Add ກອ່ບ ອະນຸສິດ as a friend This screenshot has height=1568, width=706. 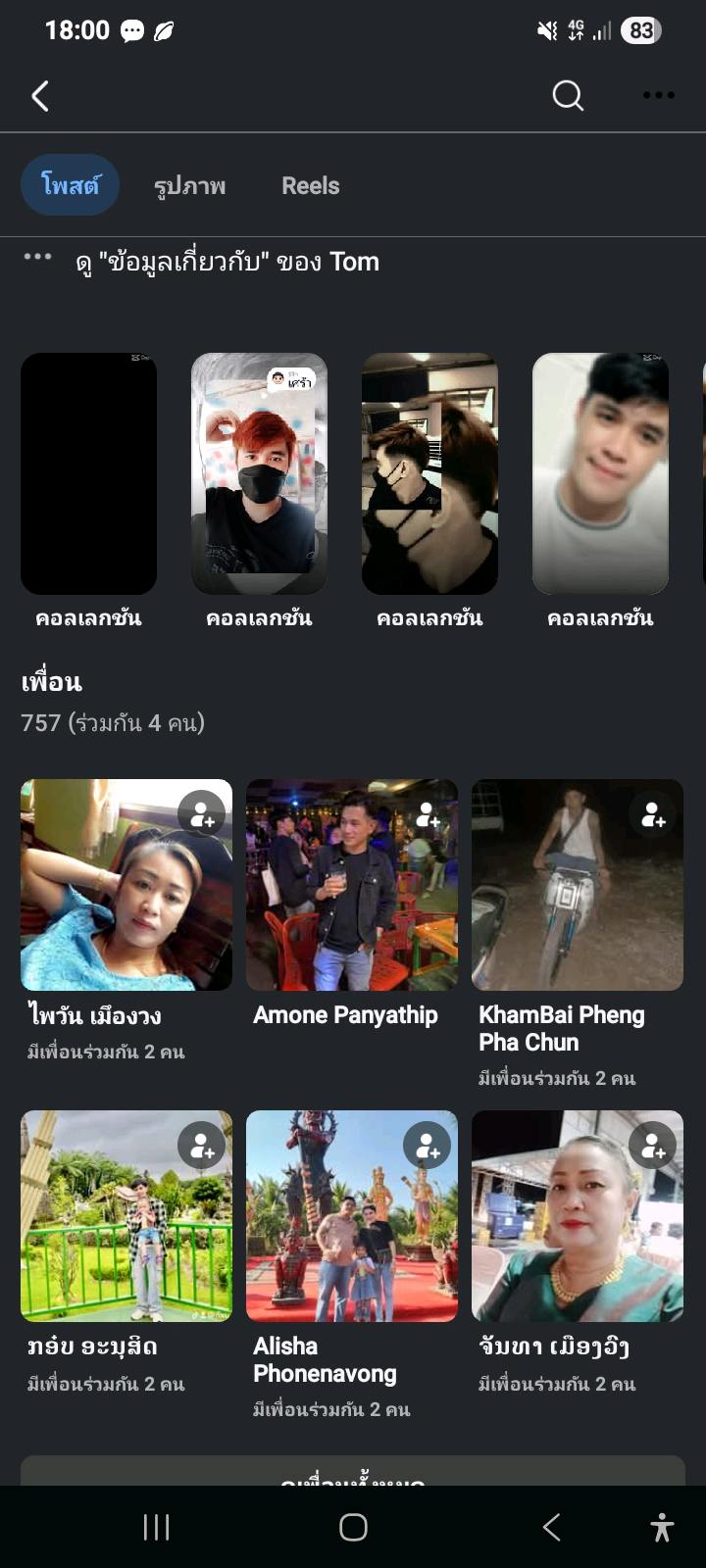[202, 1146]
